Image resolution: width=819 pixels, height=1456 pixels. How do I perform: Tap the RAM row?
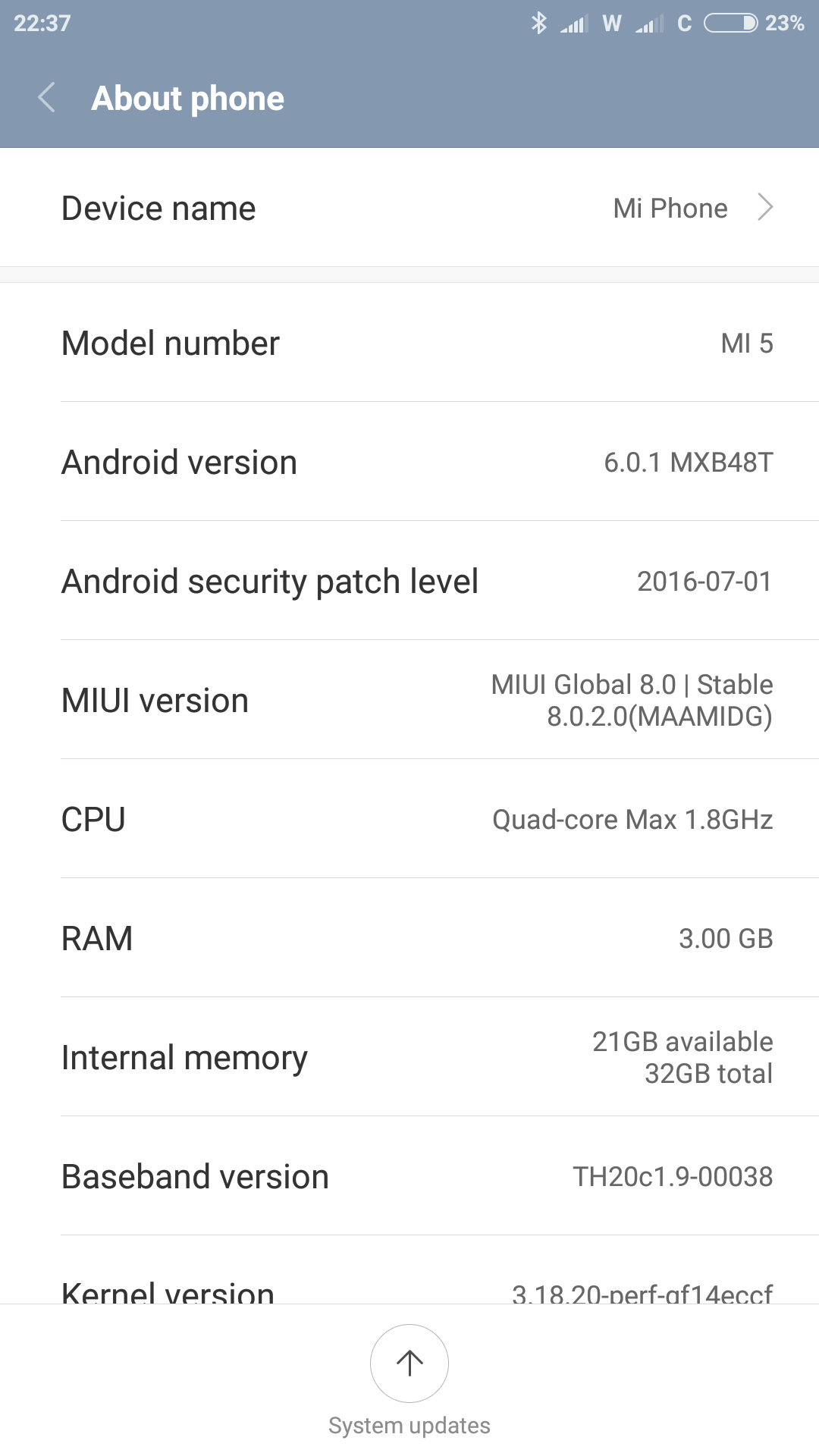click(x=409, y=938)
